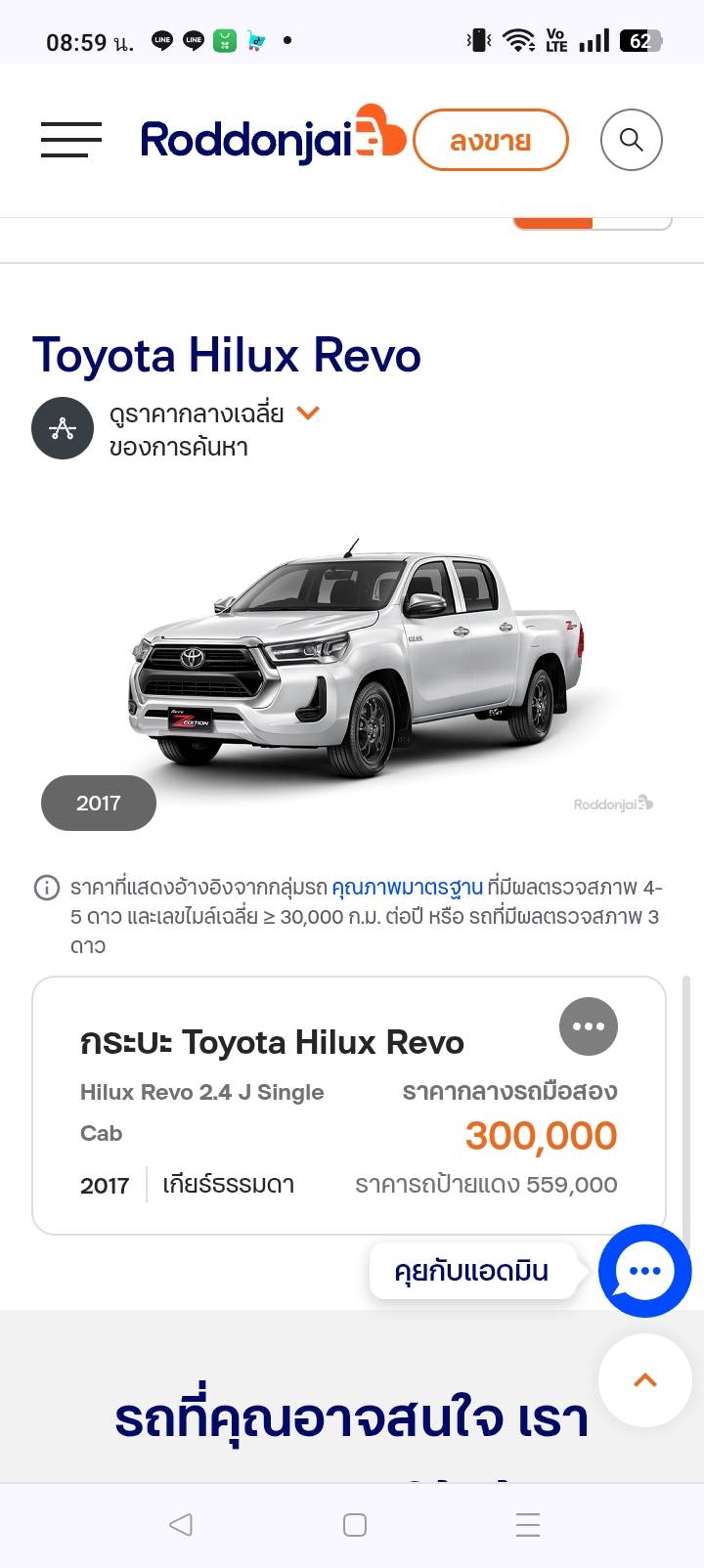
Task: Open the คุณภาพมาตรฐาน link
Action: (x=407, y=888)
